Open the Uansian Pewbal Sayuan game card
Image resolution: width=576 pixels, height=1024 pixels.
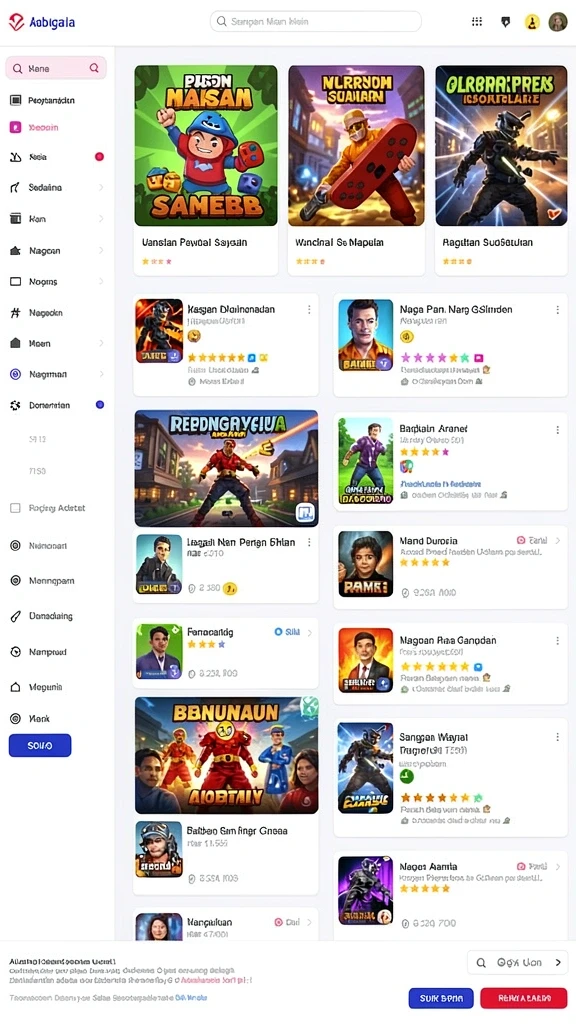206,170
